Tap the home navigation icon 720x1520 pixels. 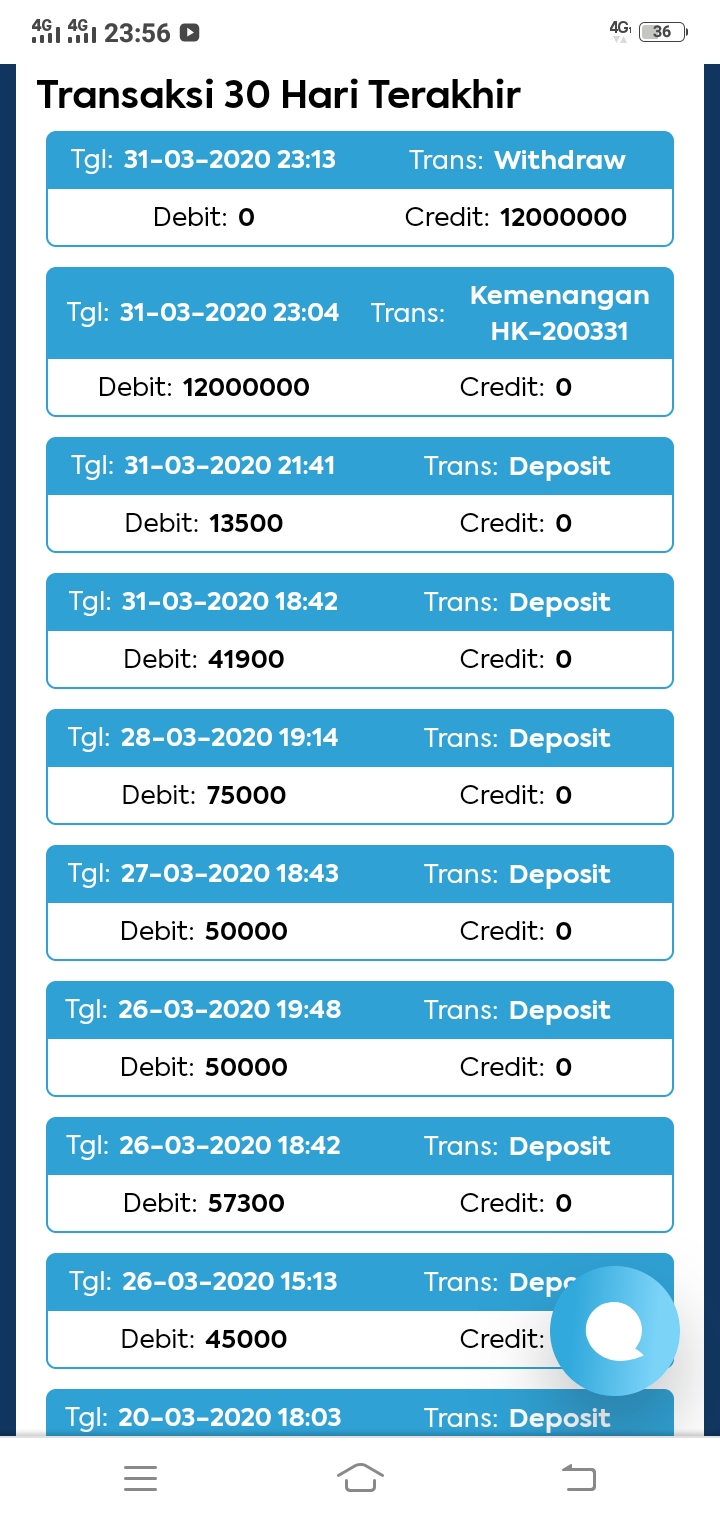coord(360,1477)
